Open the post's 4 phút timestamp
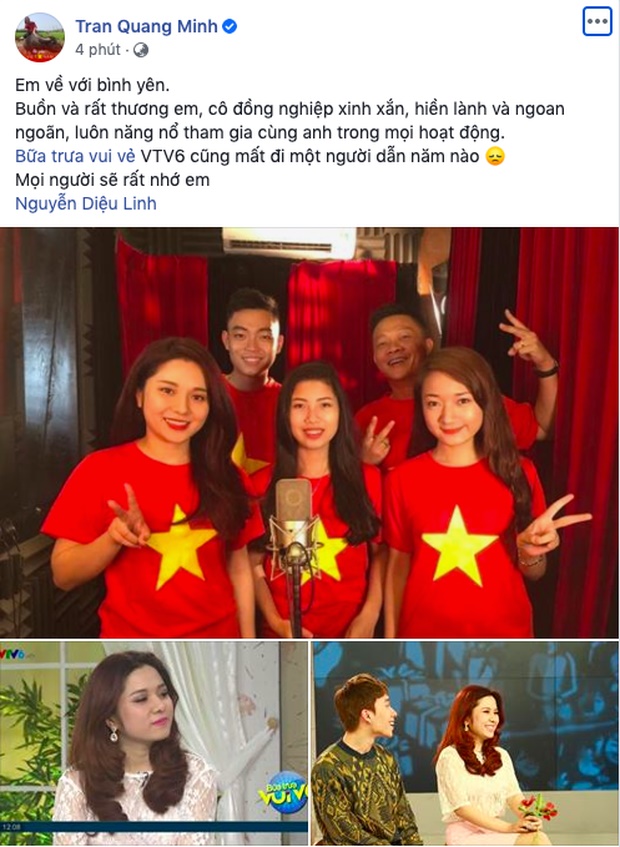The height and width of the screenshot is (847, 620). tap(97, 49)
